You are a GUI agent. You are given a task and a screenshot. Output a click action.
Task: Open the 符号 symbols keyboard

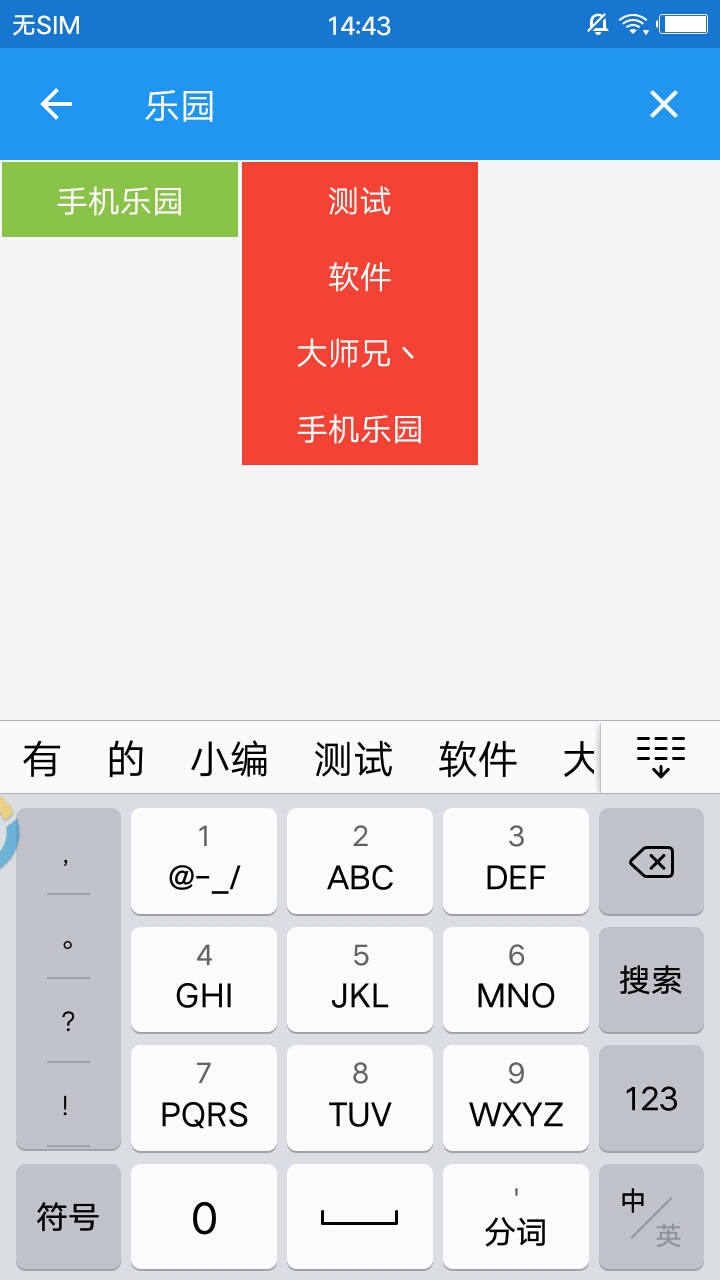pos(68,1217)
